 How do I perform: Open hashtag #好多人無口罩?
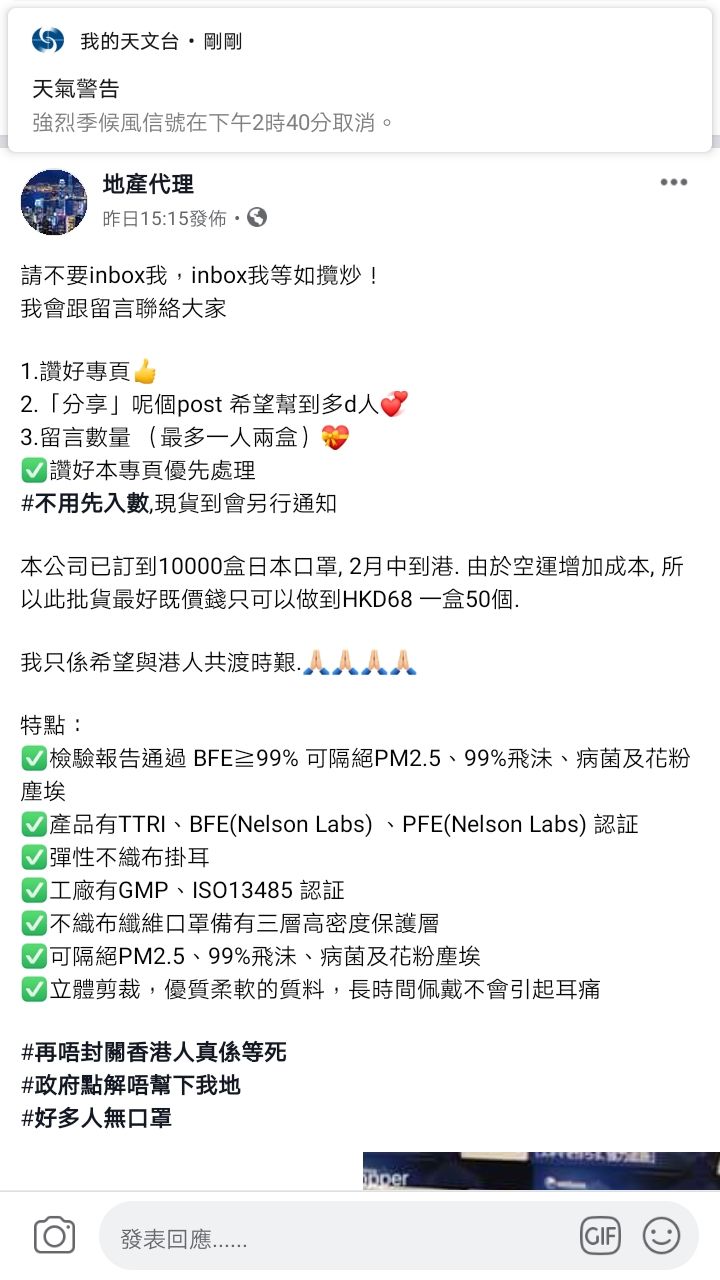point(96,1118)
